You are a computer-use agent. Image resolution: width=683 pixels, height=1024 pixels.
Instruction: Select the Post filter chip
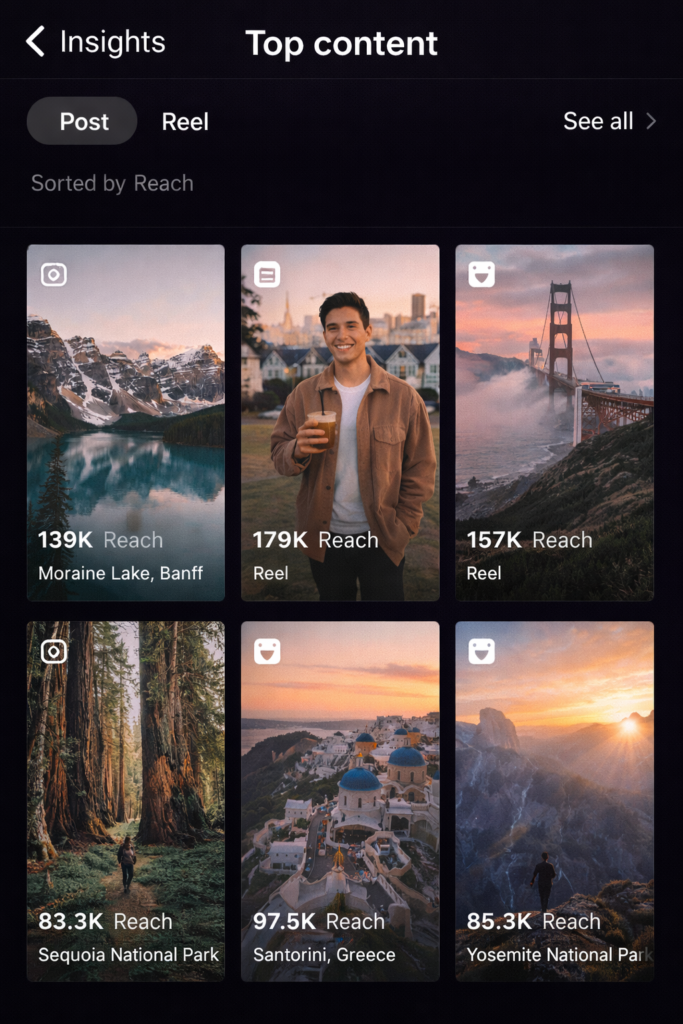82,121
